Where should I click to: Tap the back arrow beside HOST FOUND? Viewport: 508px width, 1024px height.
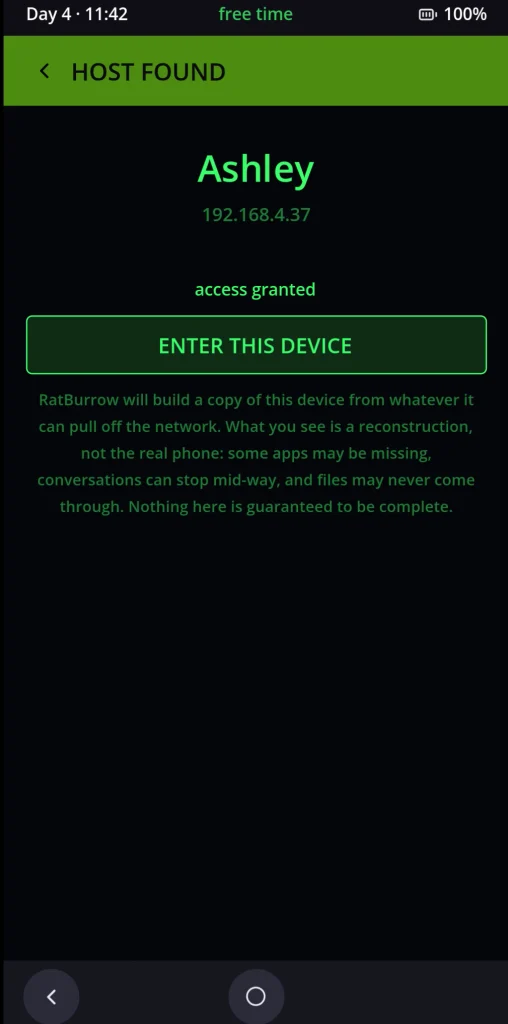pos(44,71)
